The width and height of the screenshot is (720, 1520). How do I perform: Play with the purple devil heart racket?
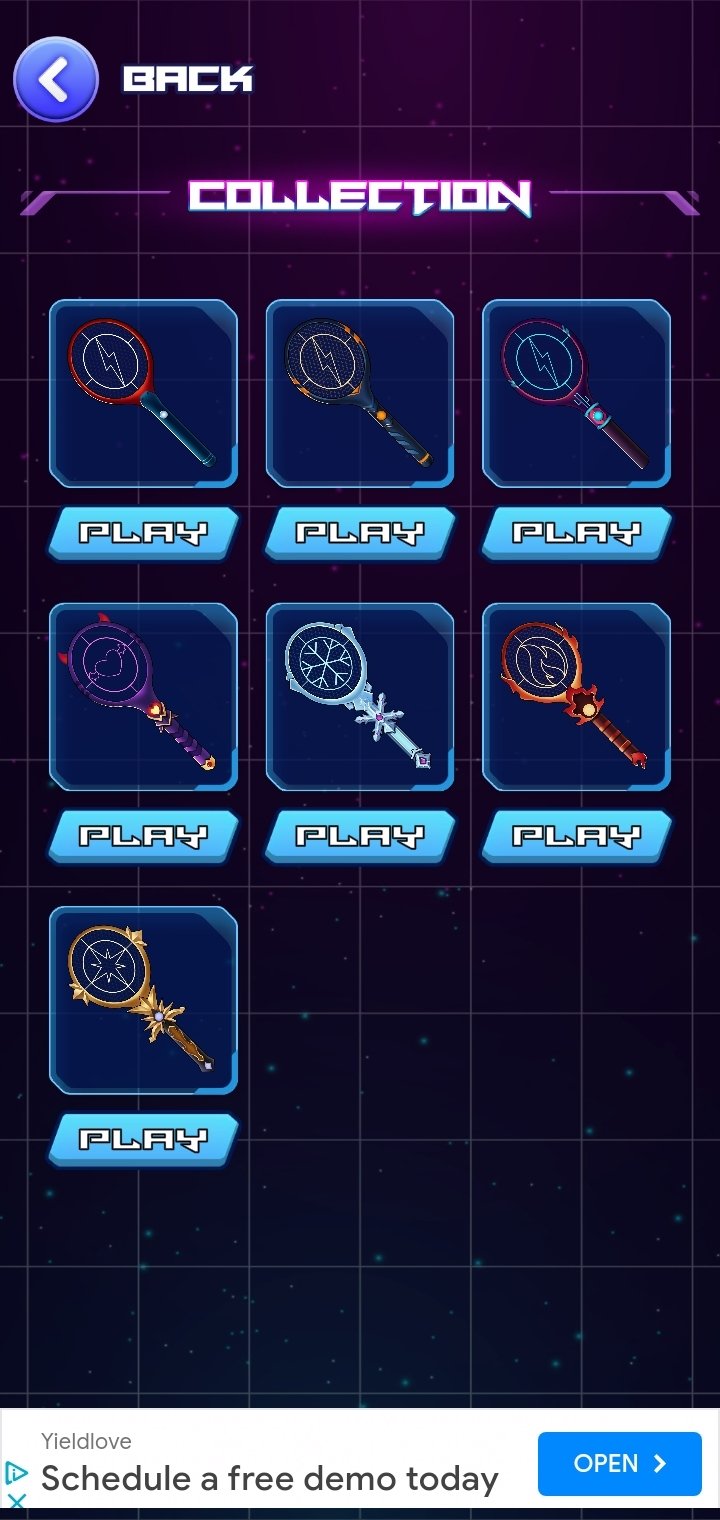(143, 836)
